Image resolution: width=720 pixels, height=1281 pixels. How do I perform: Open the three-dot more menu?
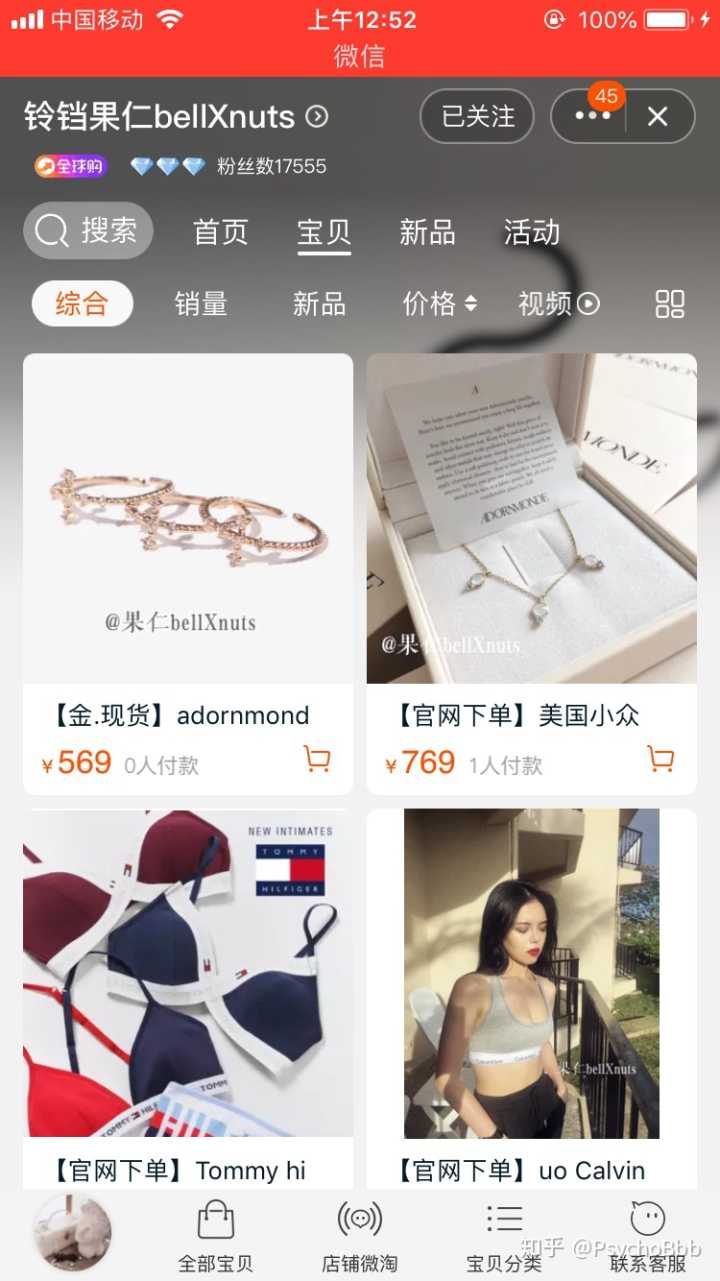point(592,117)
